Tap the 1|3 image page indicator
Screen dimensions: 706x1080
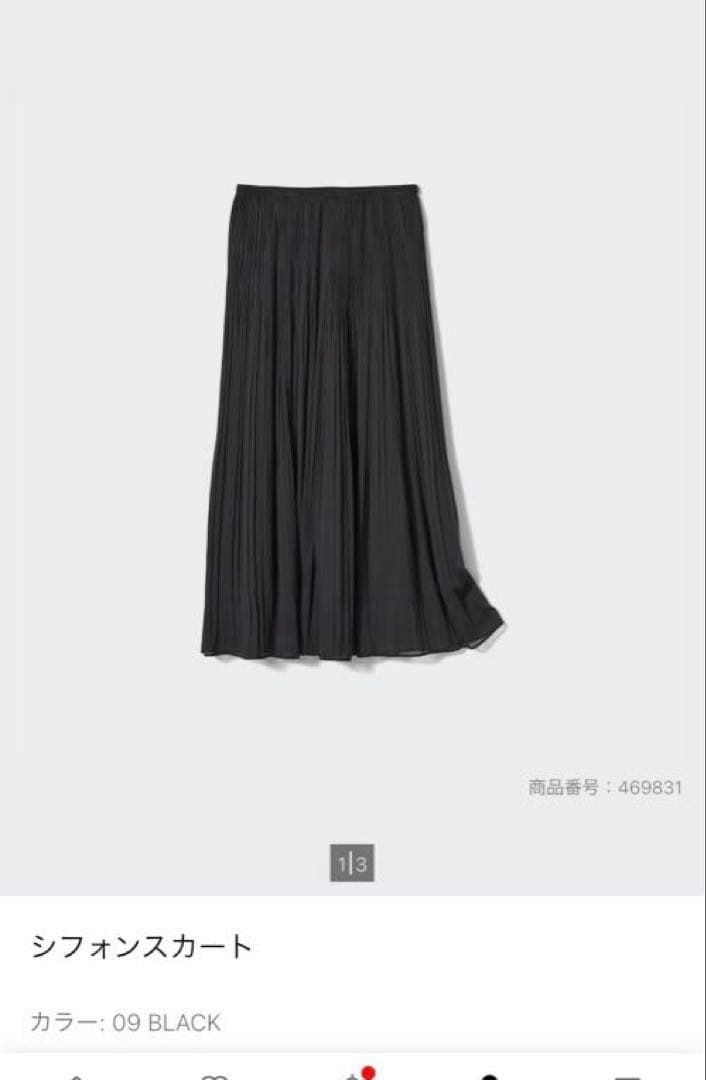click(352, 862)
